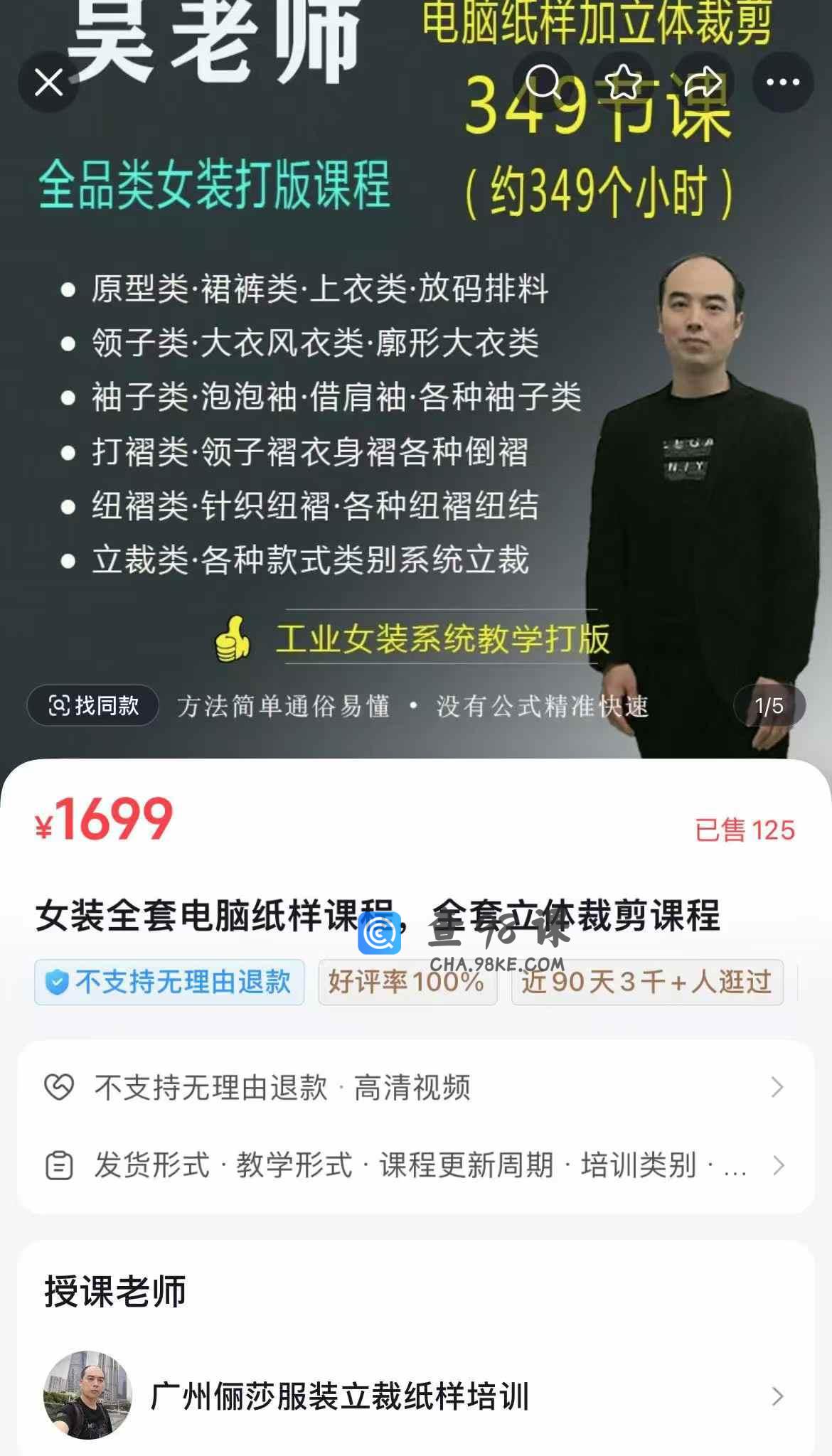Tap the 好评率100% chip
The width and height of the screenshot is (832, 1456).
click(407, 983)
